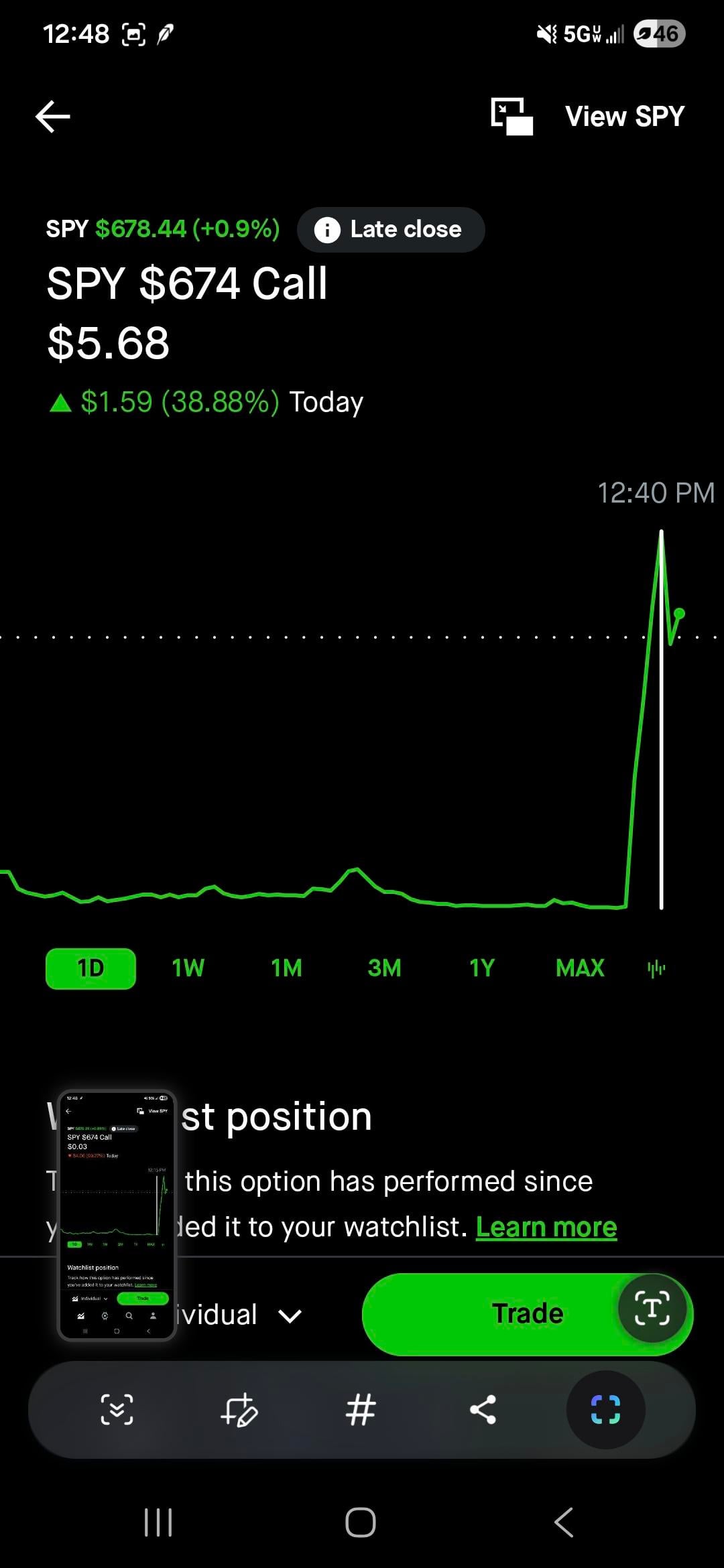Image resolution: width=724 pixels, height=1568 pixels.
Task: Switch to the 1Y chart range
Action: (x=481, y=968)
